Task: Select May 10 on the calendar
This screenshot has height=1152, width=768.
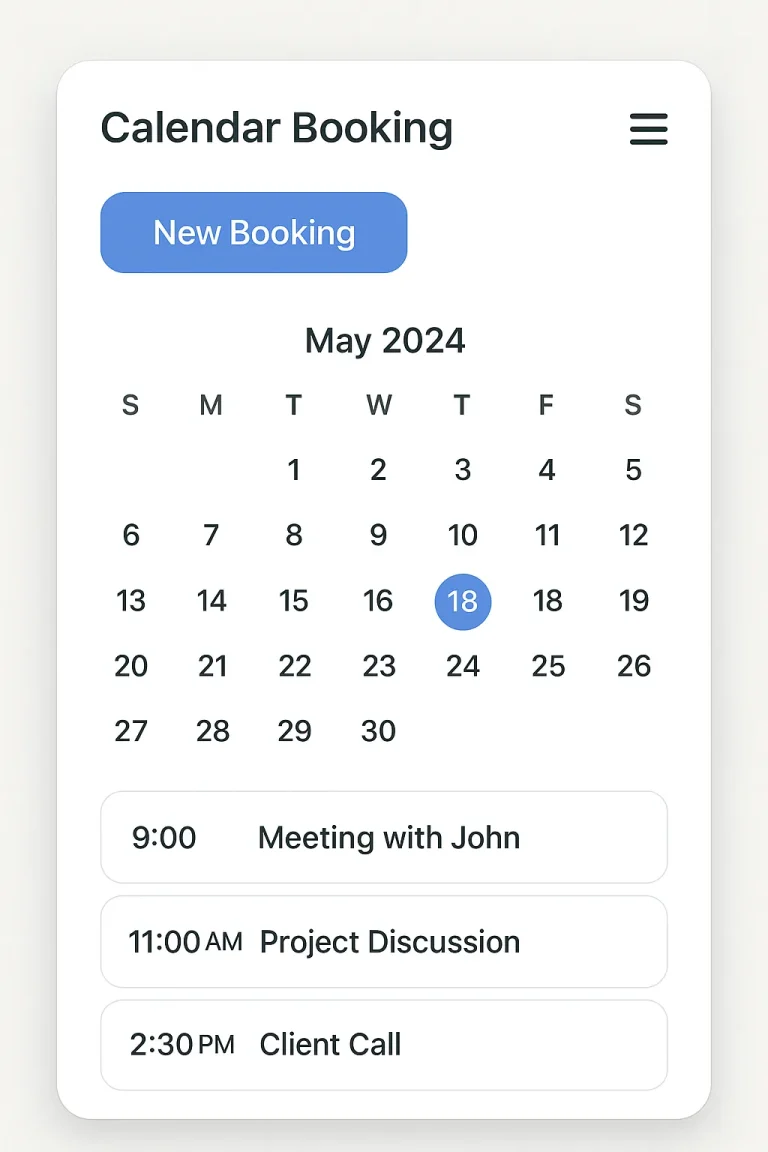Action: pos(462,535)
